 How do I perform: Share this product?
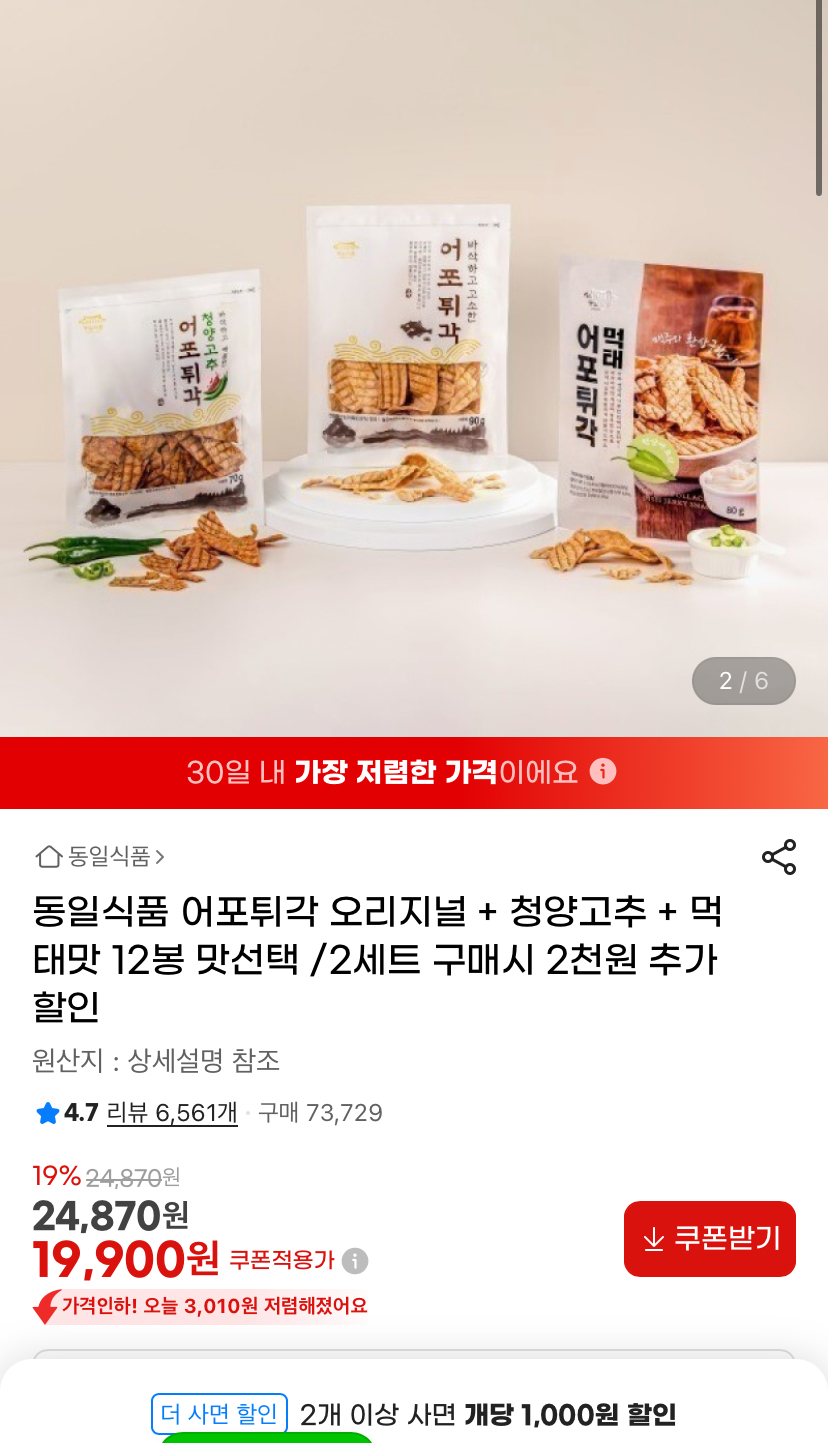[778, 857]
